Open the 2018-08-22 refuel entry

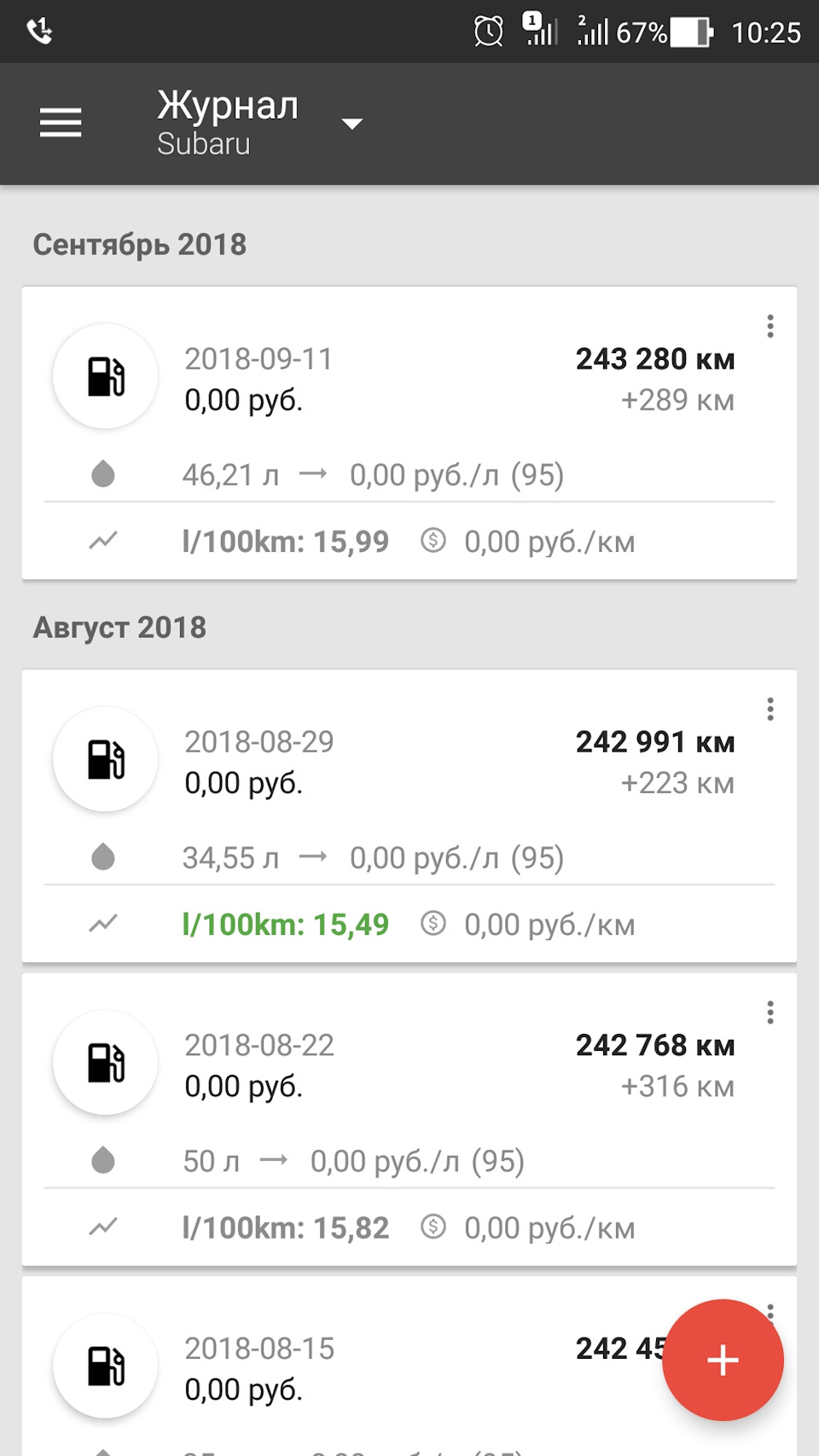pyautogui.click(x=409, y=1119)
